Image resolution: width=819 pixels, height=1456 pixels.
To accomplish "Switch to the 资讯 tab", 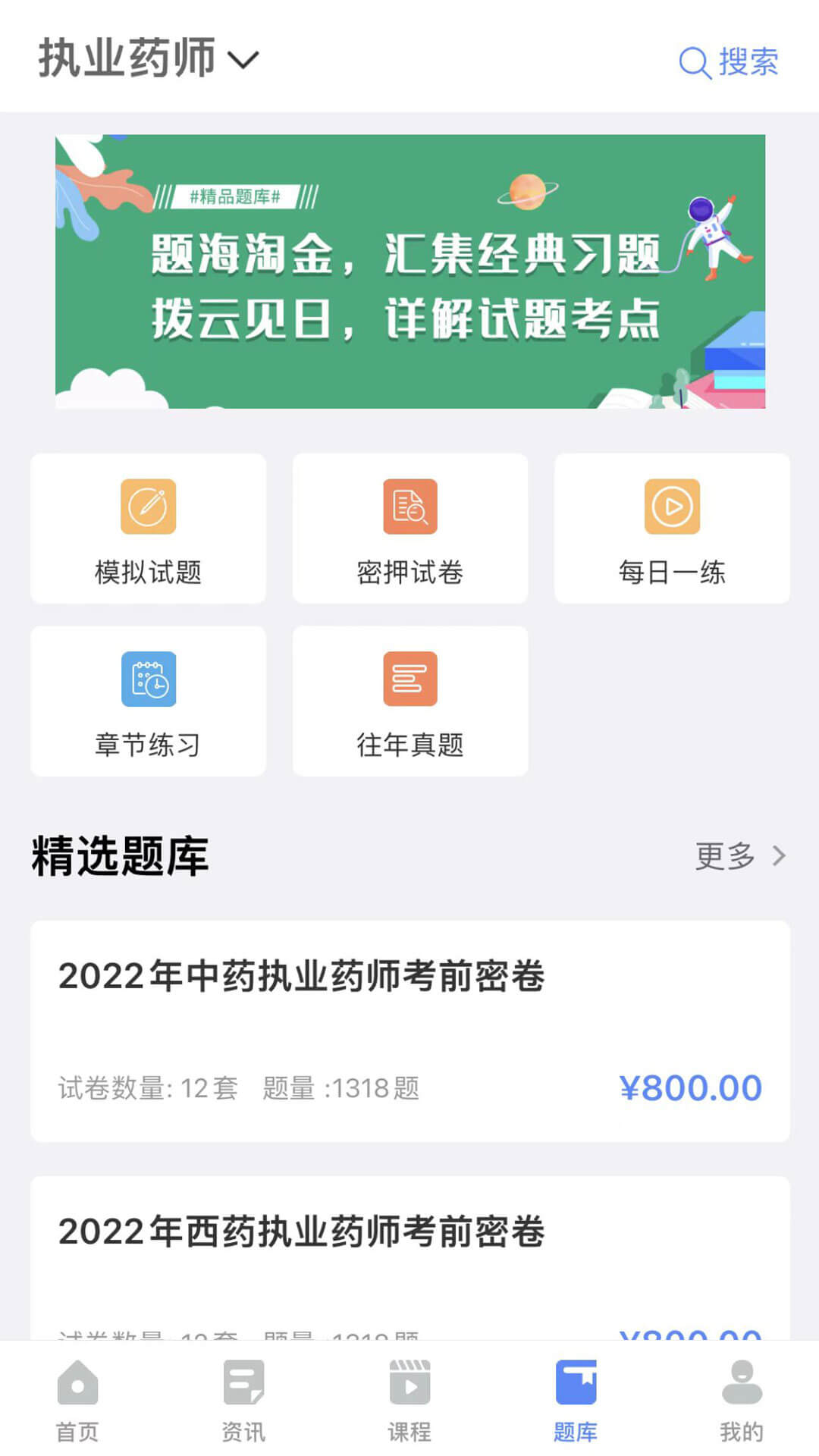I will pos(243,1400).
